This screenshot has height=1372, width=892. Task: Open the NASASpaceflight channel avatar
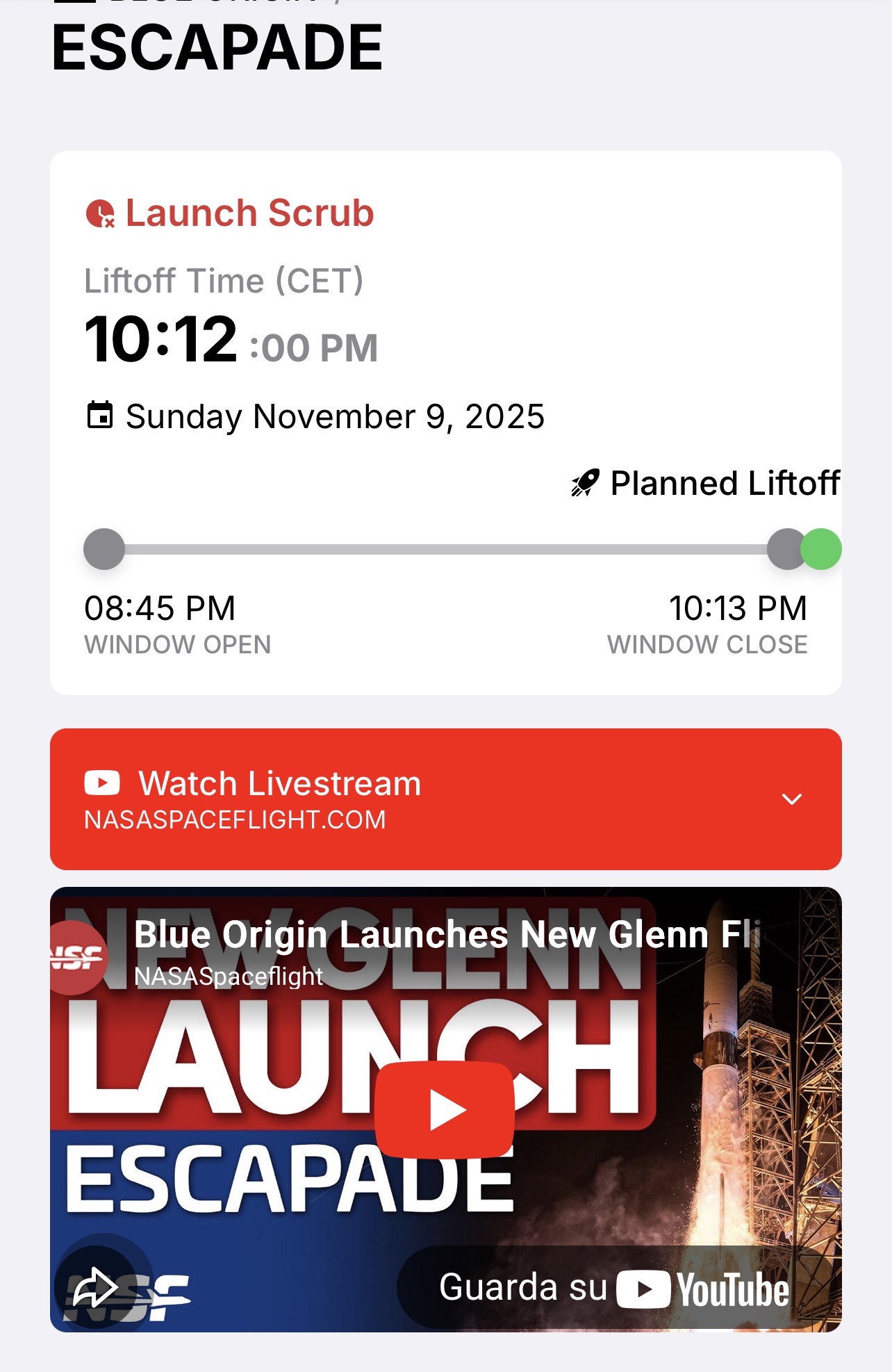coord(75,958)
